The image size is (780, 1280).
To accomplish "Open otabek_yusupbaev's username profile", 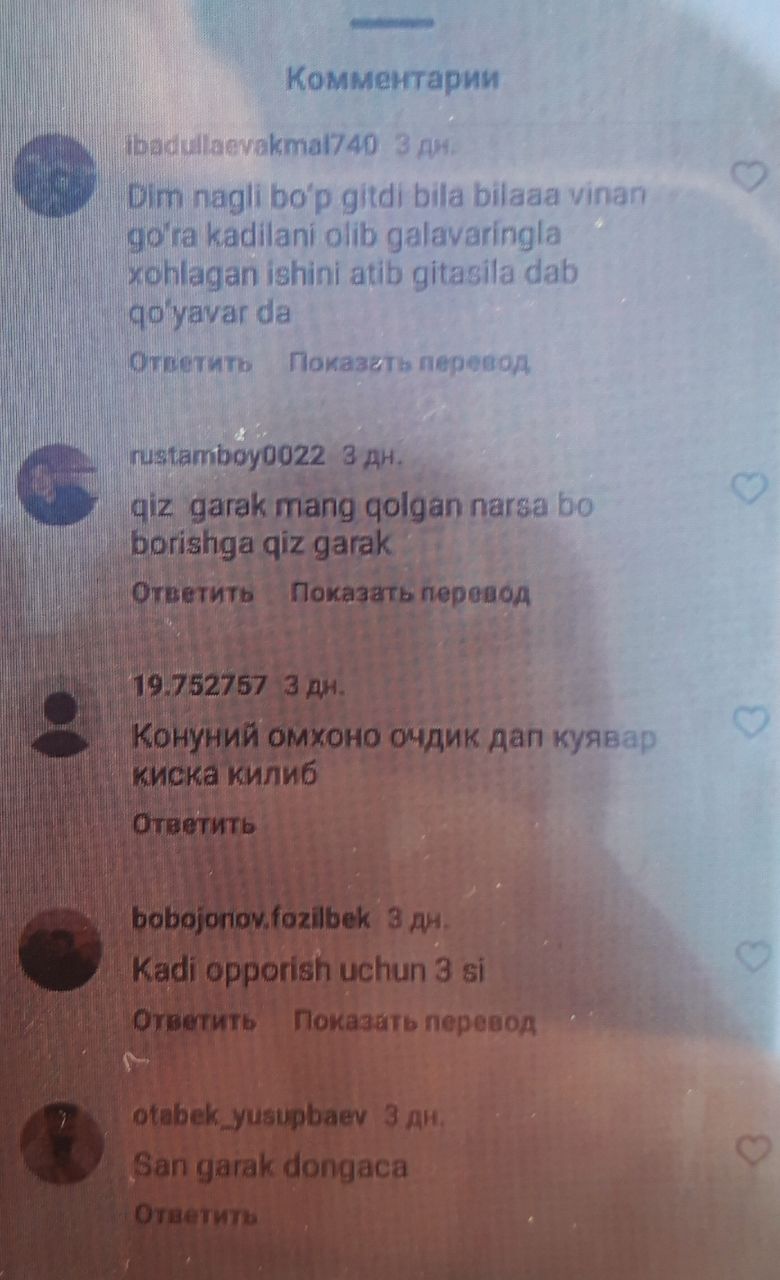I will 250,1115.
